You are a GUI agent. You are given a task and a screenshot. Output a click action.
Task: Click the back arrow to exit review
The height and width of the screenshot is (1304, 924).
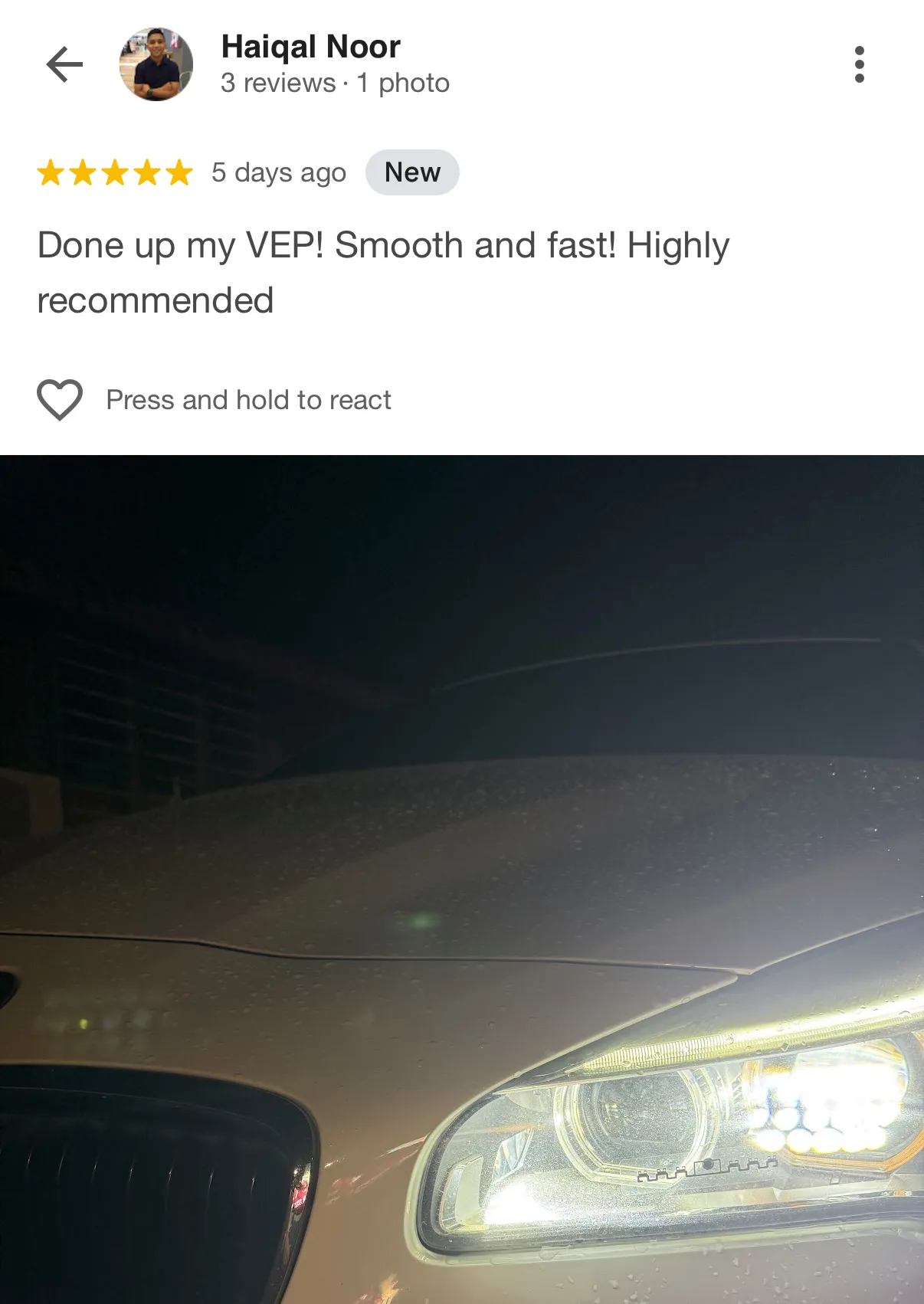[65, 64]
